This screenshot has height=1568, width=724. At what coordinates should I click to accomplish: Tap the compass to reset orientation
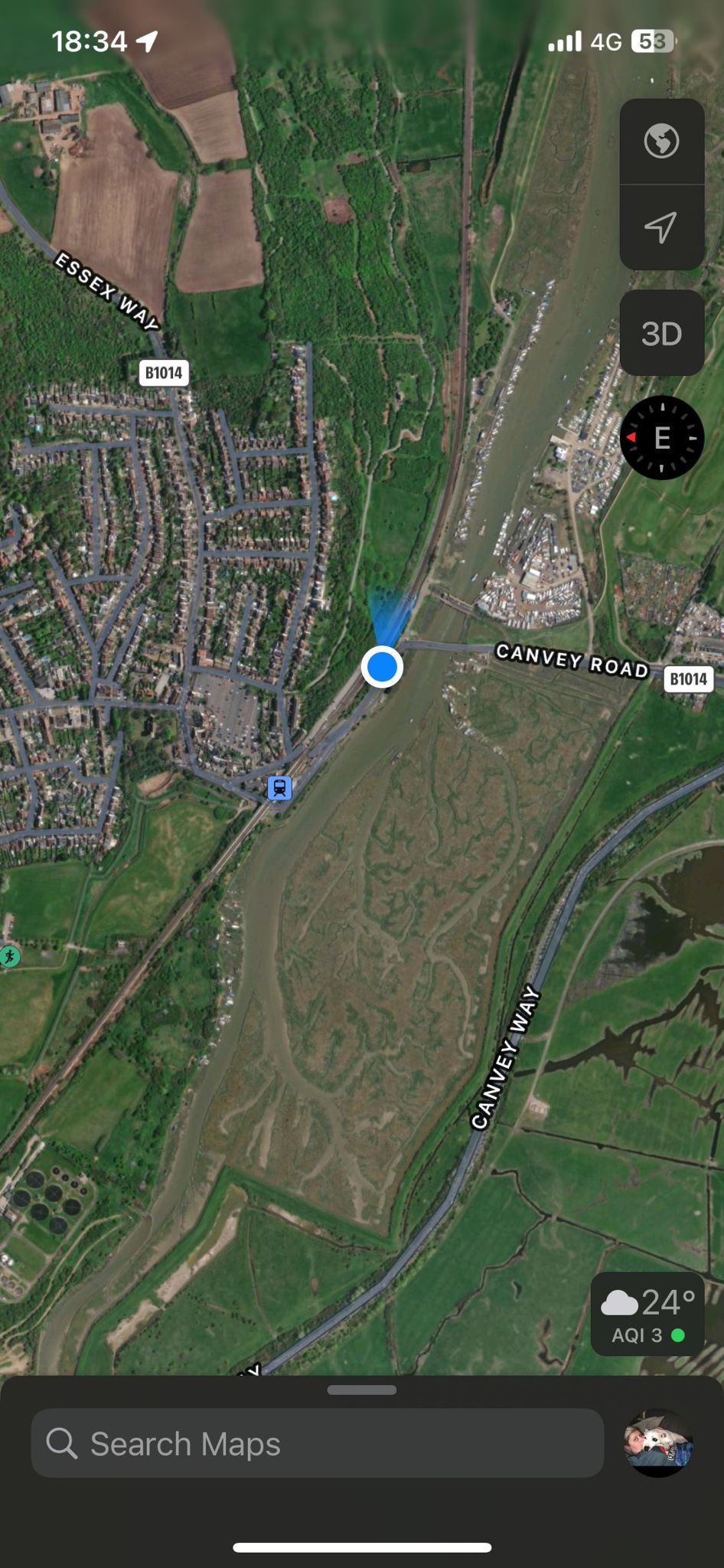click(x=661, y=438)
